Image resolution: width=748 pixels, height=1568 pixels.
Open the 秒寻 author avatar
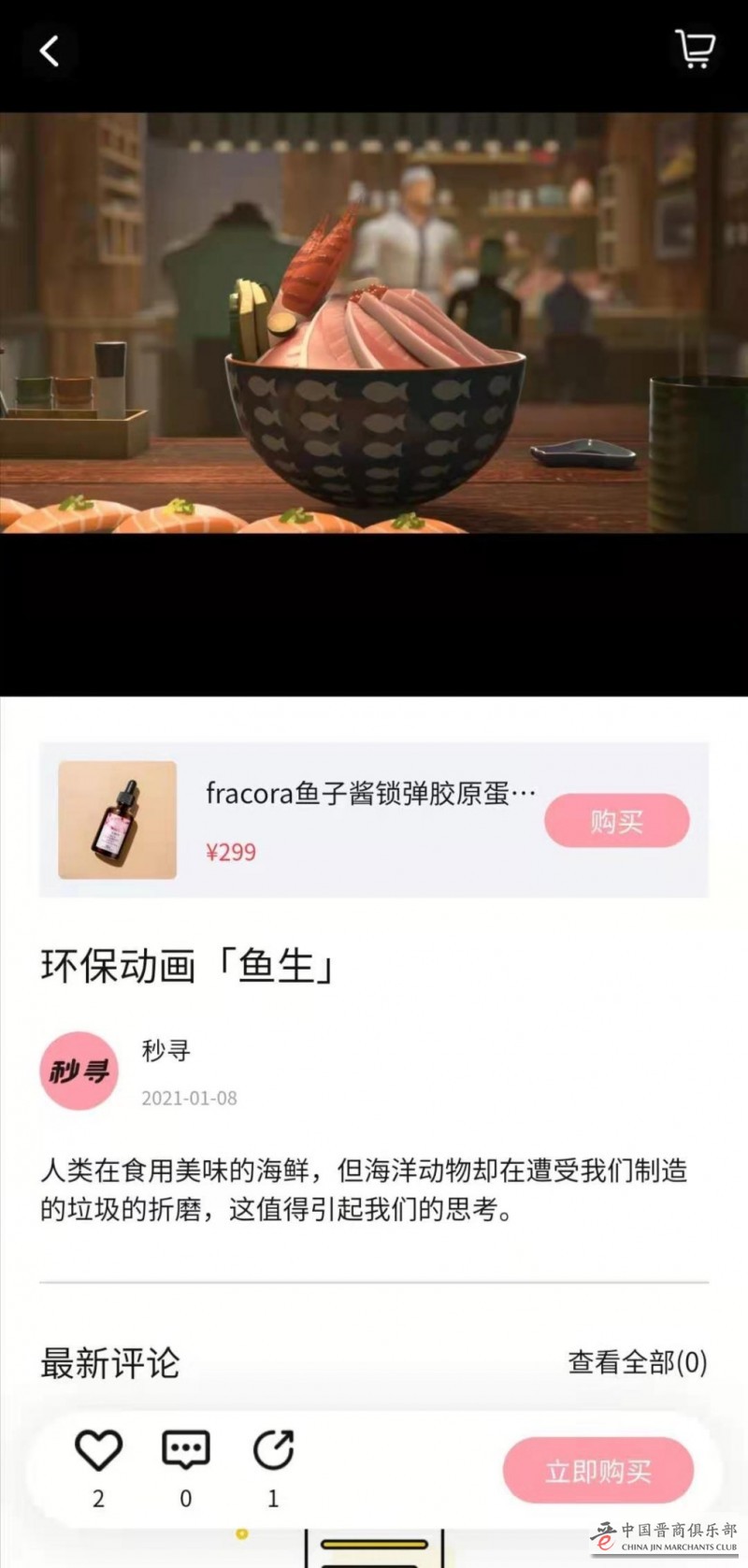[79, 1071]
